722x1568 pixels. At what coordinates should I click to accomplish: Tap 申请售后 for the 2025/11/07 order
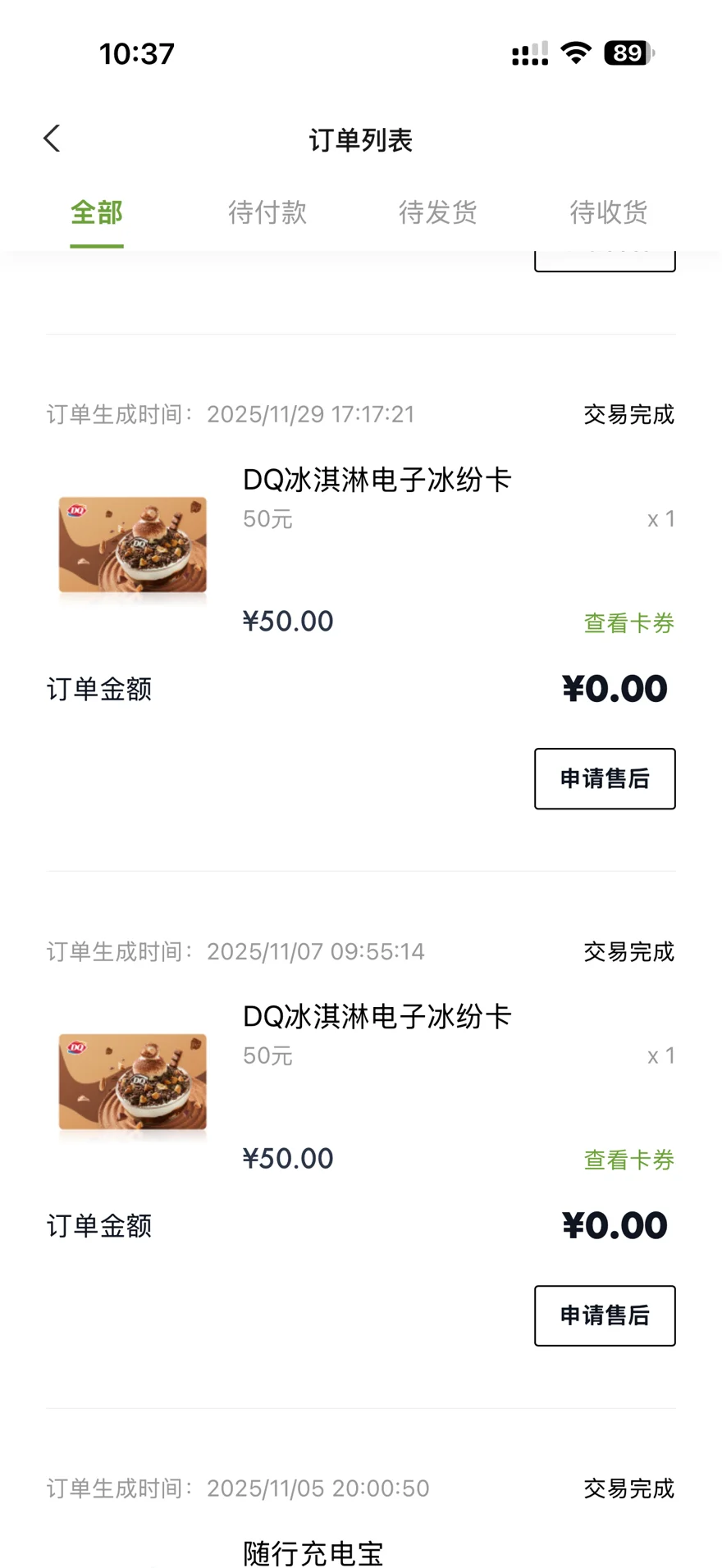[x=605, y=1315]
